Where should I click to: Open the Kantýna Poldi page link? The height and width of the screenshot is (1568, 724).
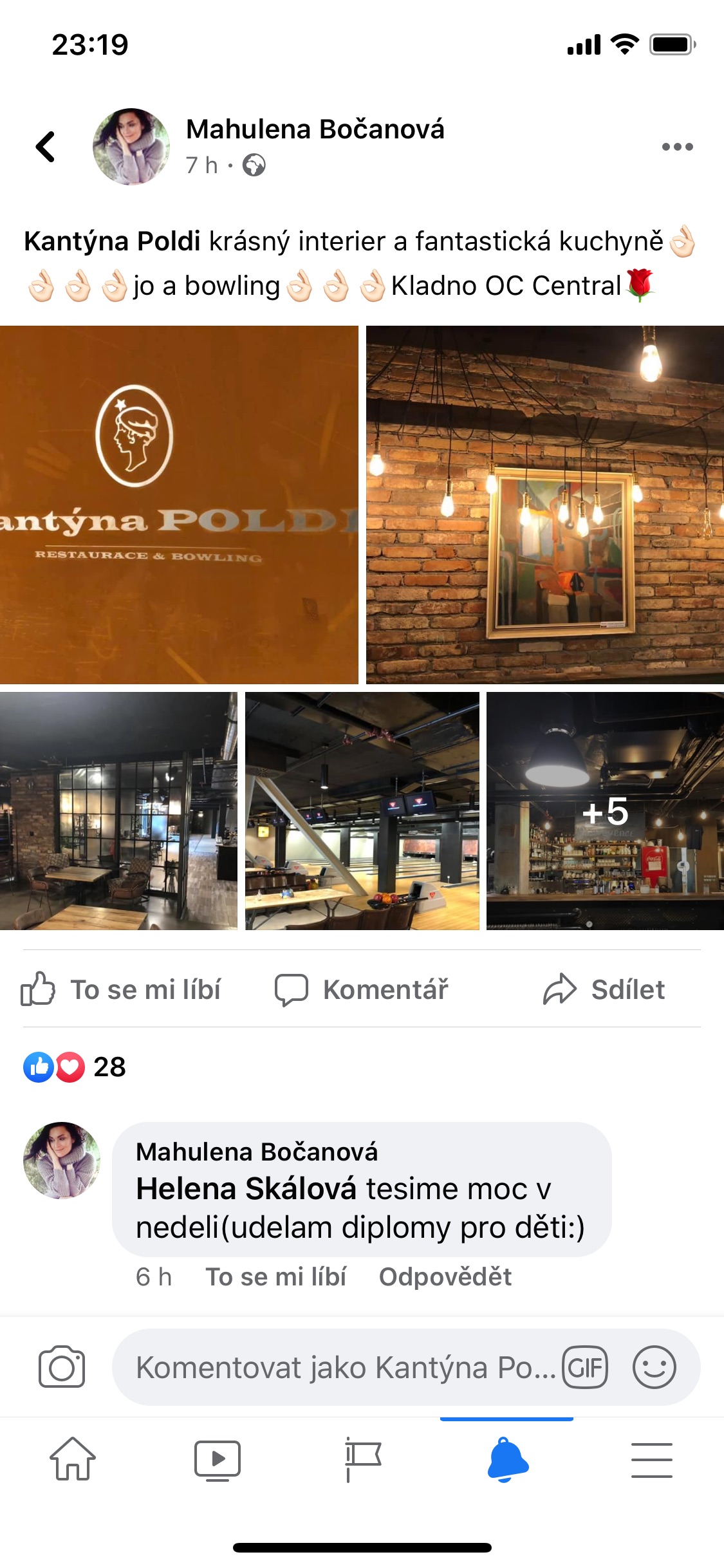(x=113, y=241)
